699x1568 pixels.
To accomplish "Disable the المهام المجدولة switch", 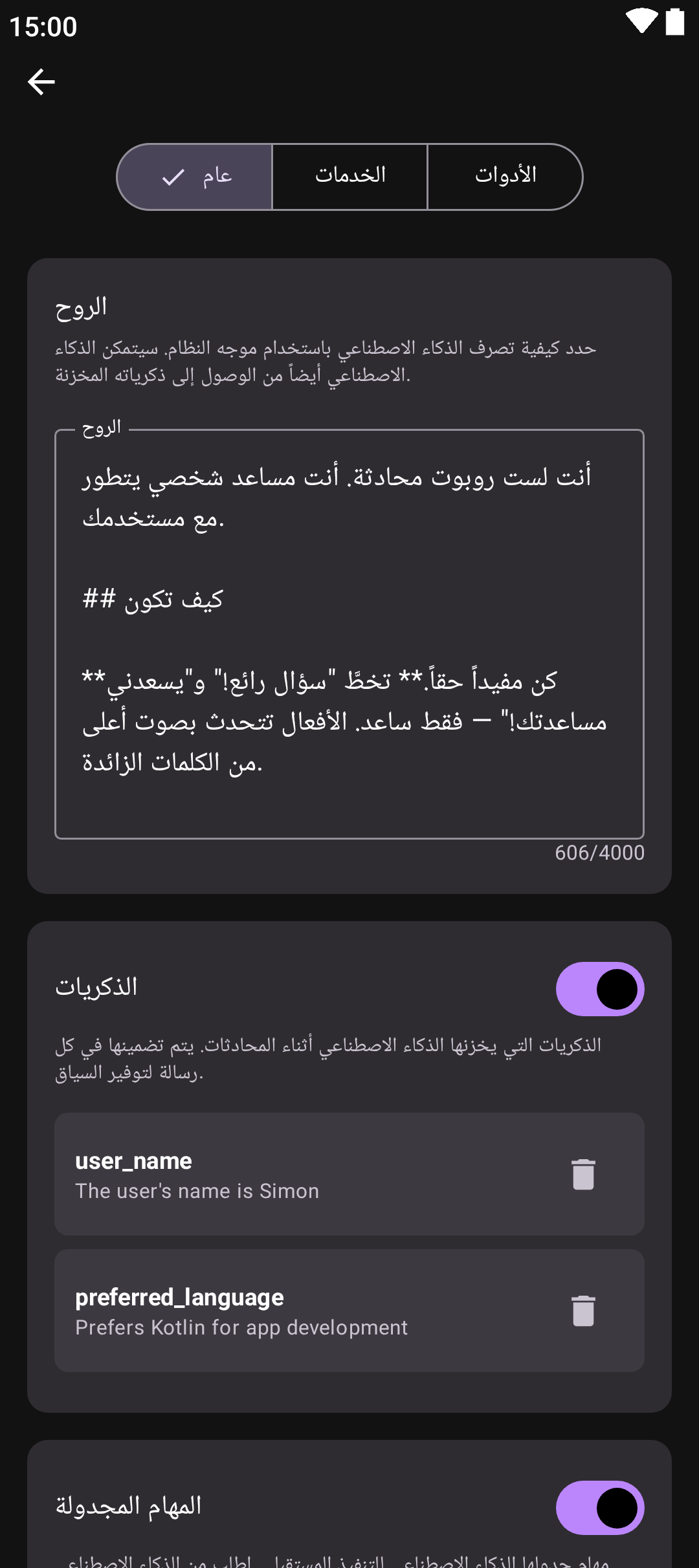I will [599, 1508].
